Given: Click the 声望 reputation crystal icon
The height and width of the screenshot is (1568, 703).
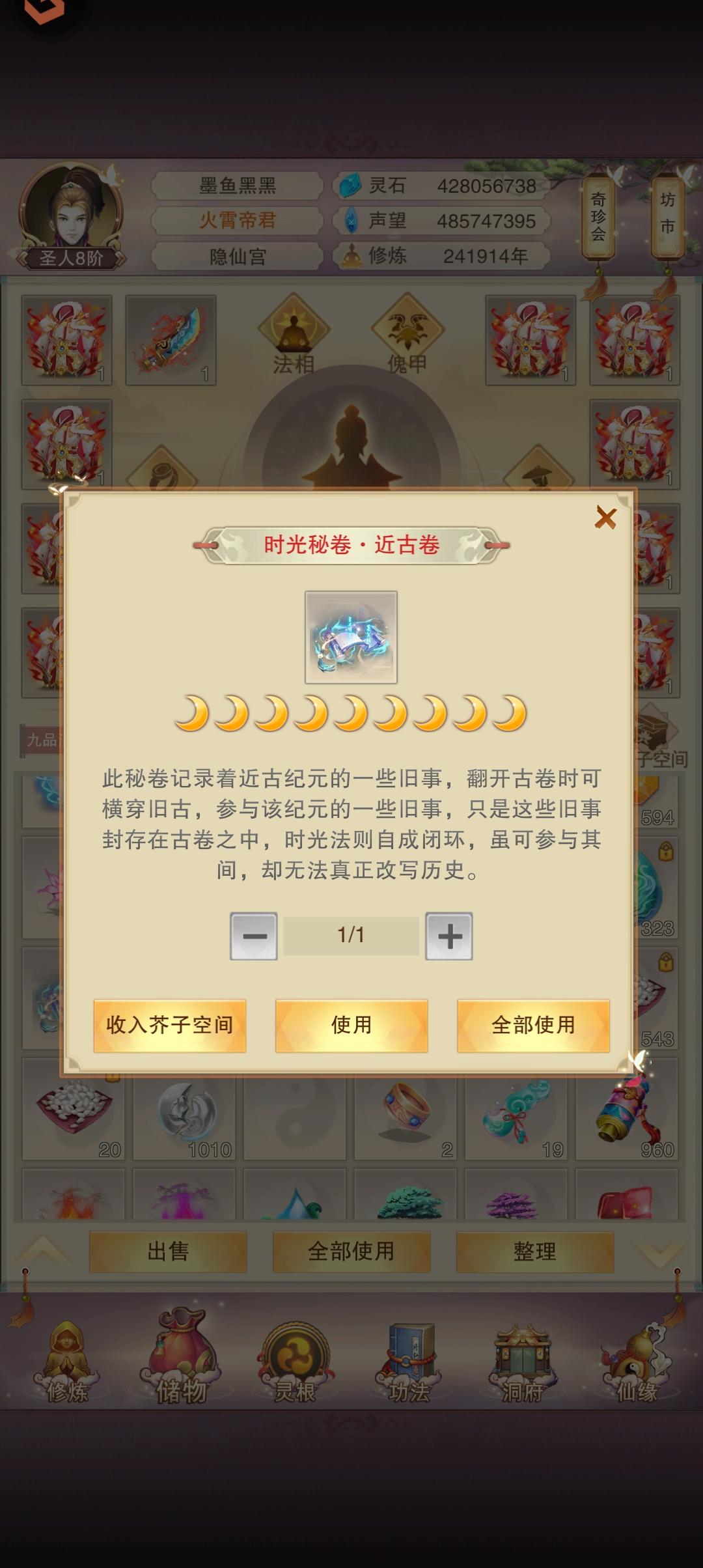Looking at the screenshot, I should [x=350, y=221].
